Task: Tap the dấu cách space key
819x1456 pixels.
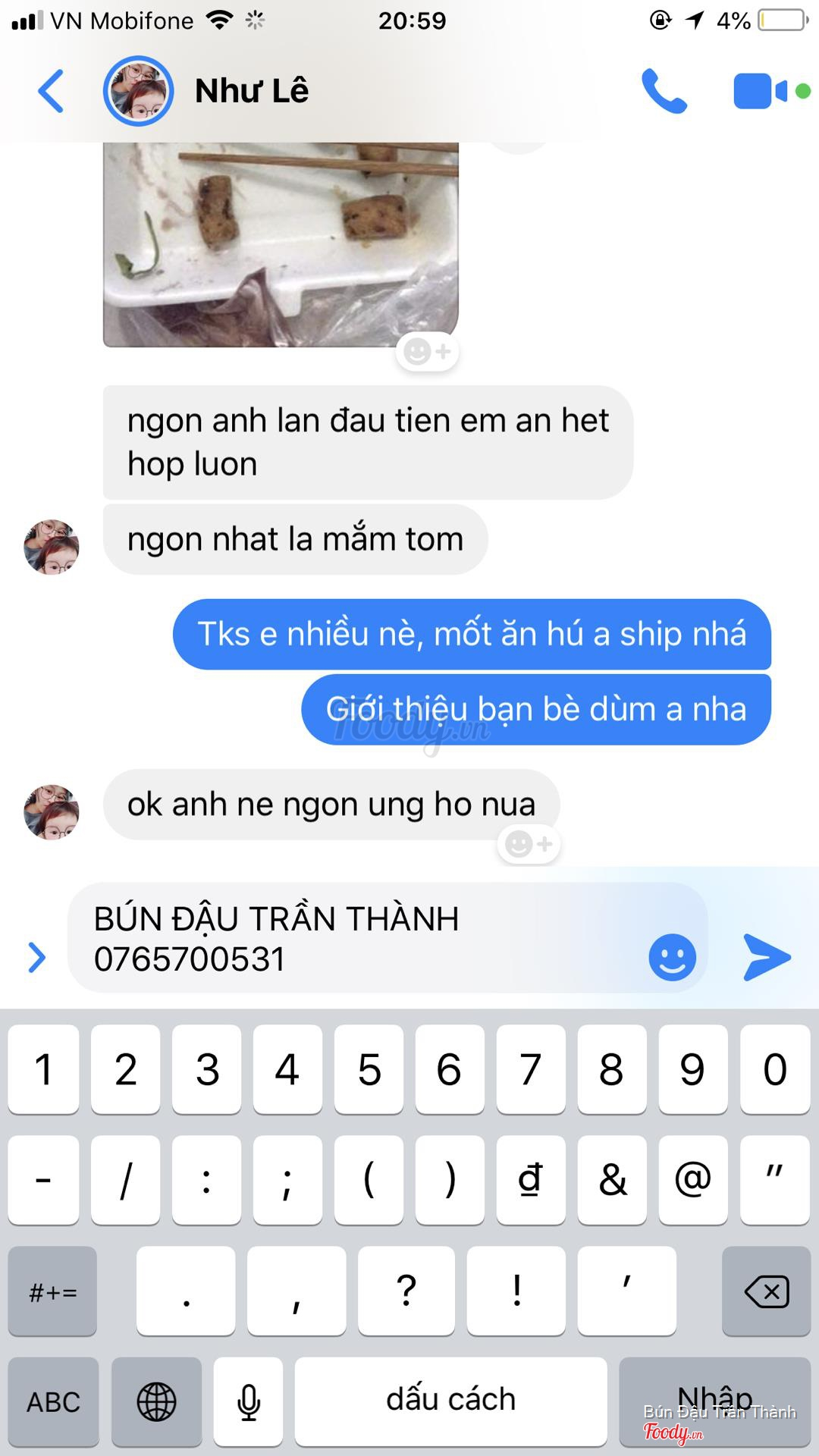Action: [450, 1401]
